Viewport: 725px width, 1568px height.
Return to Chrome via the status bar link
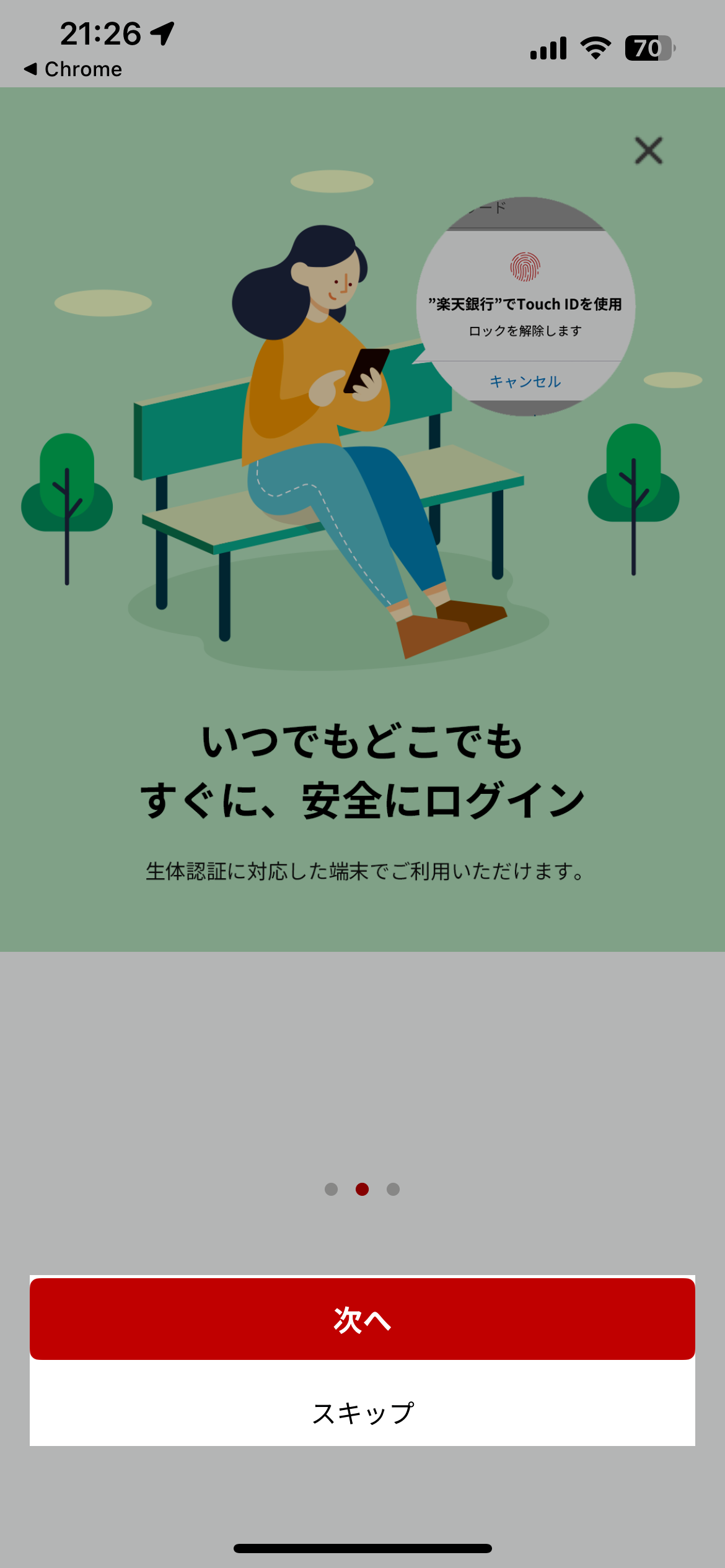73,69
